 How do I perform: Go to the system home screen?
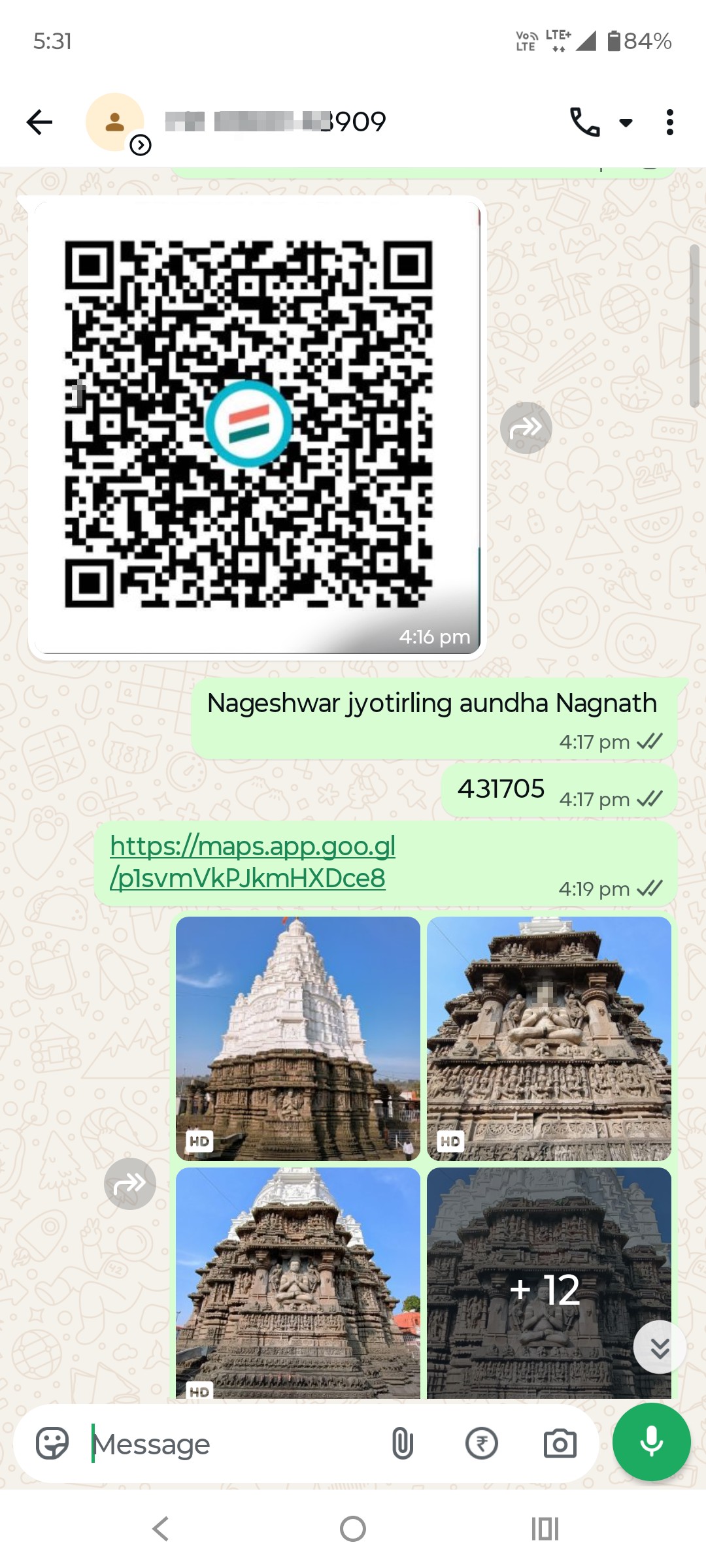point(353,1529)
